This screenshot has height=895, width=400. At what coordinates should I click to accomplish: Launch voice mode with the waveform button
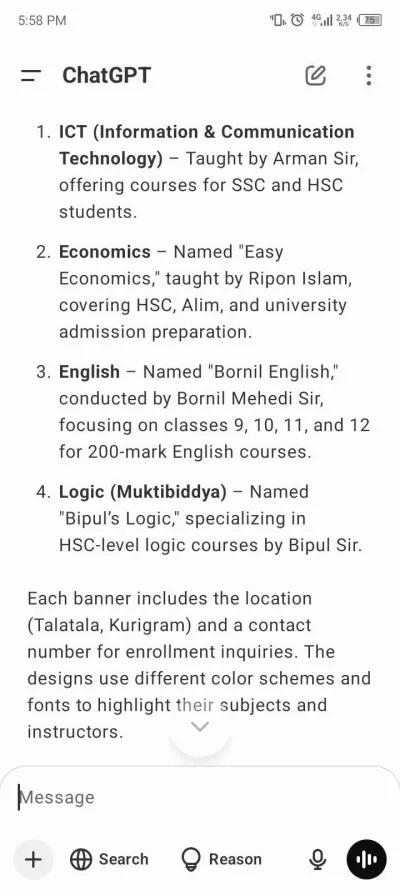click(366, 859)
